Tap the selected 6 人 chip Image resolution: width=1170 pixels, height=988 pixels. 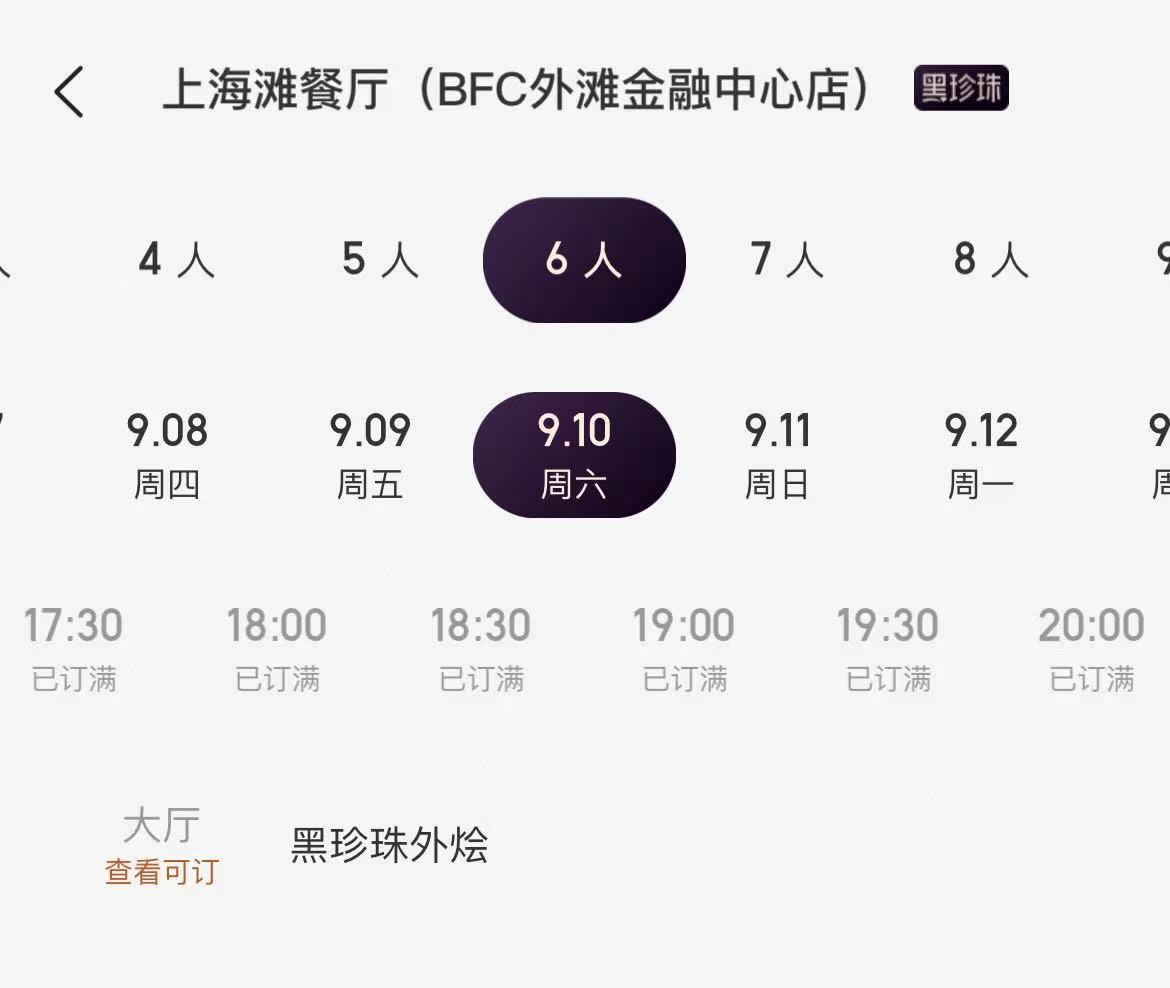tap(584, 260)
